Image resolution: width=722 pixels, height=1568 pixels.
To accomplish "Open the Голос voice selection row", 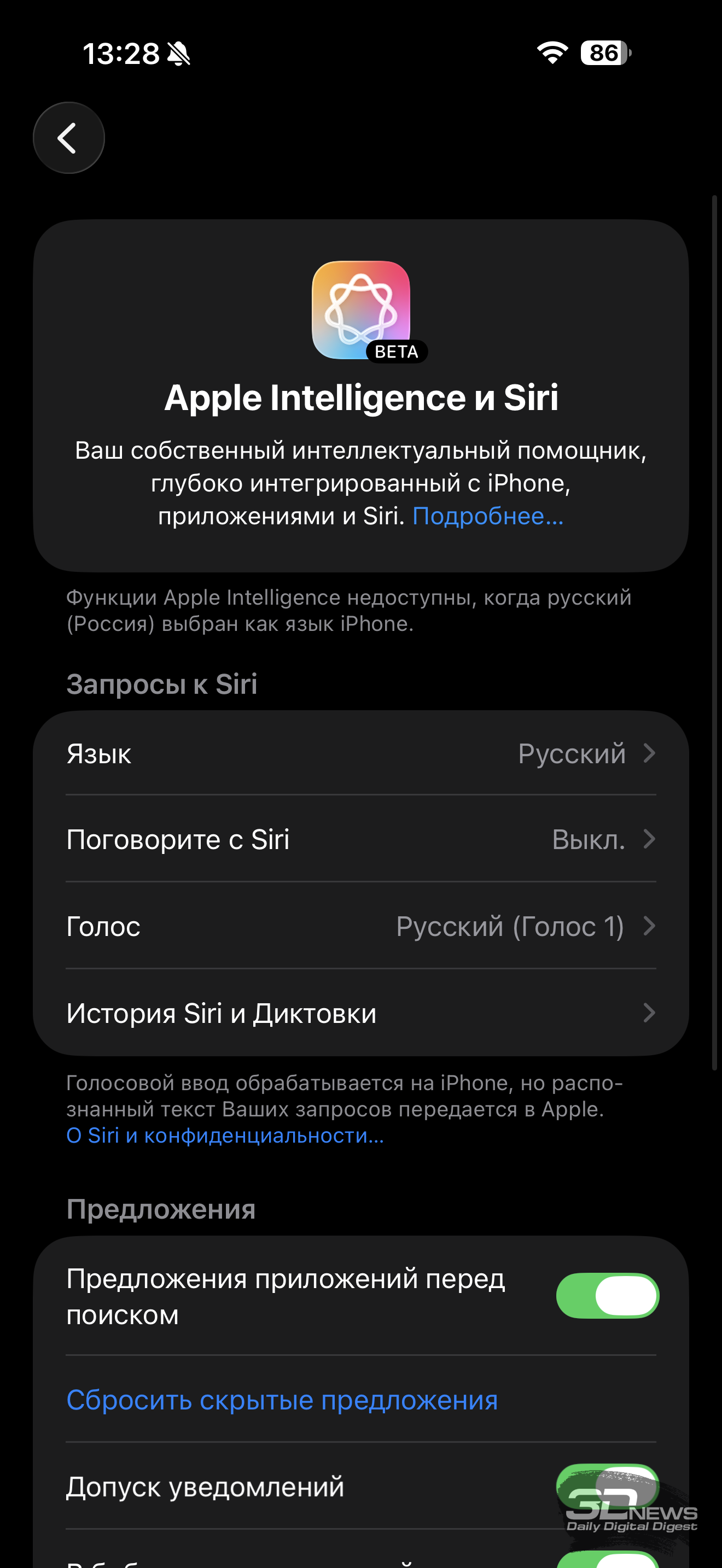I will [x=360, y=927].
